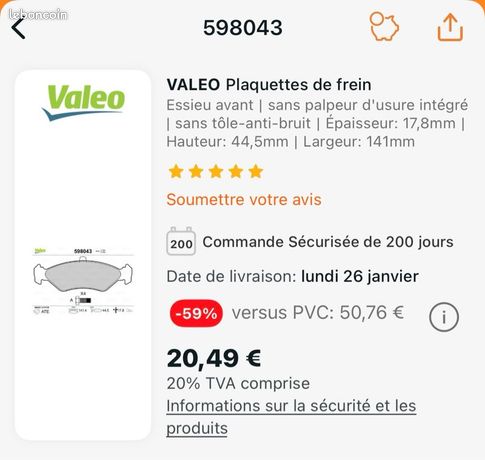The height and width of the screenshot is (460, 485).
Task: Open the piggy bank savings icon
Action: tap(384, 27)
